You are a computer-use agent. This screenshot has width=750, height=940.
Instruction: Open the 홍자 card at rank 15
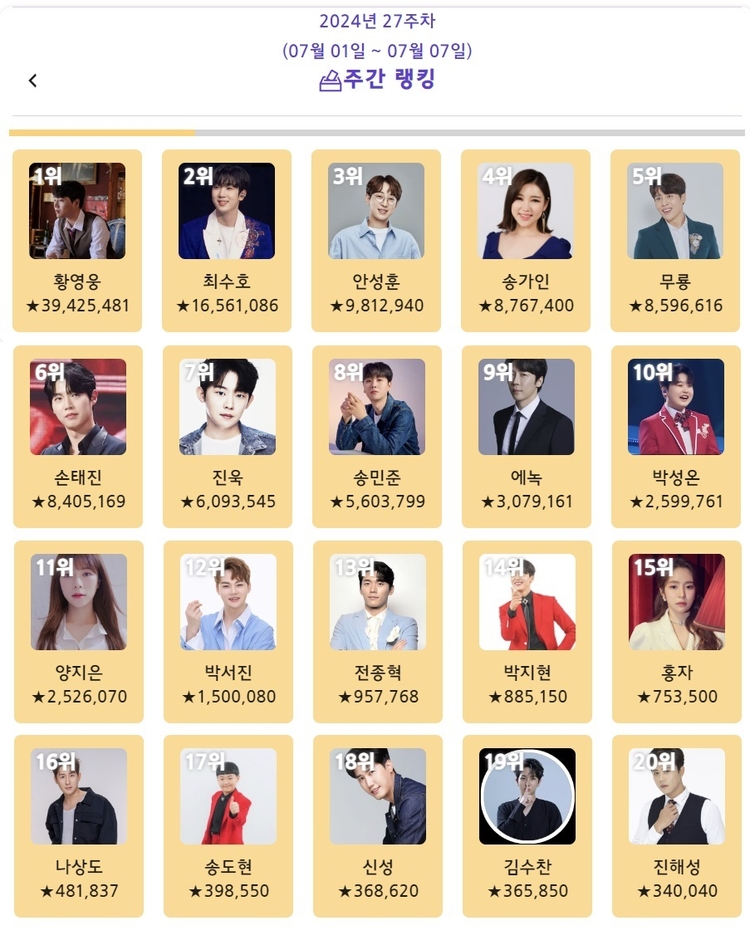(676, 631)
